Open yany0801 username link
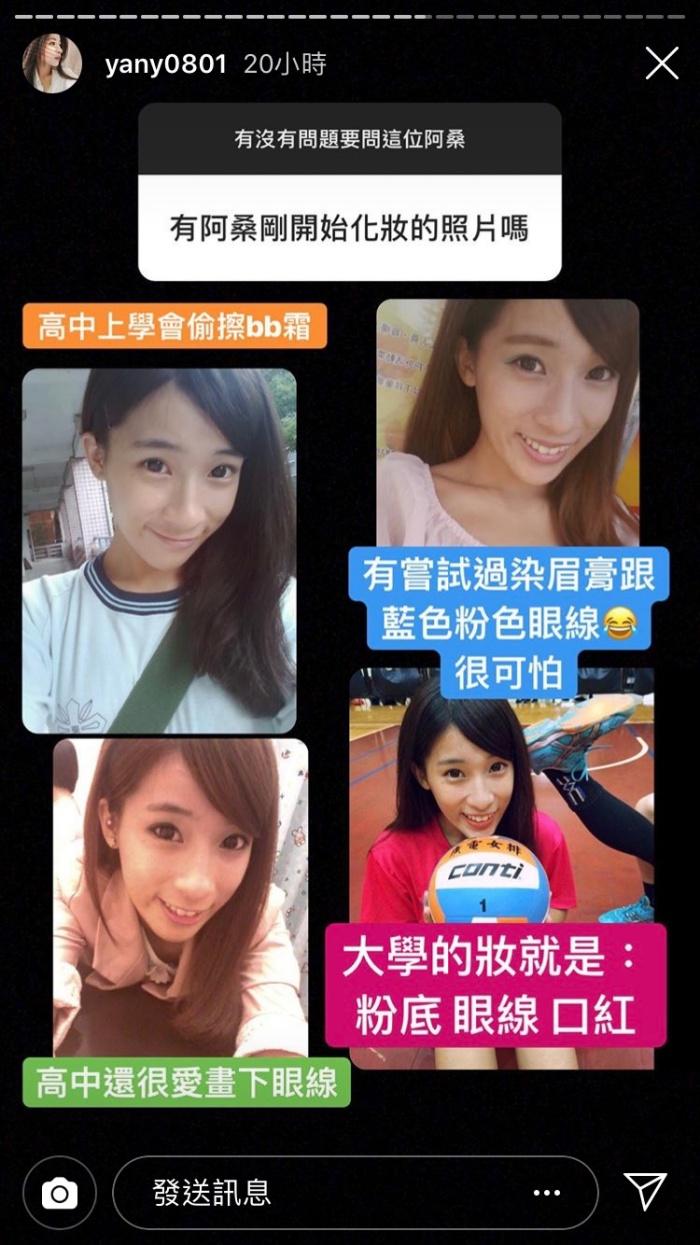The image size is (700, 1245). (166, 65)
